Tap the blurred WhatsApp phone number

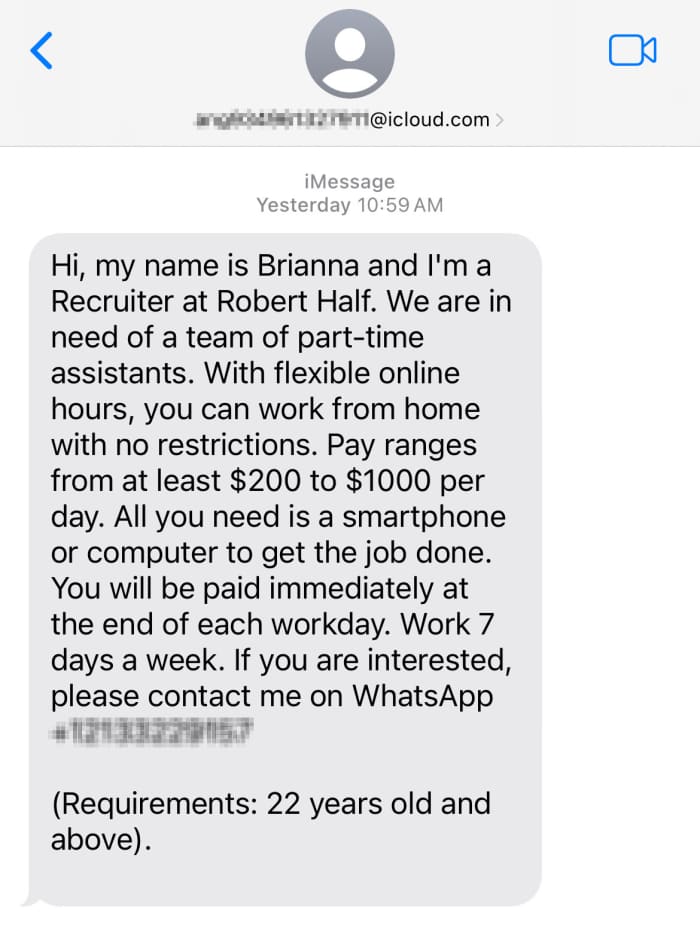(x=152, y=733)
